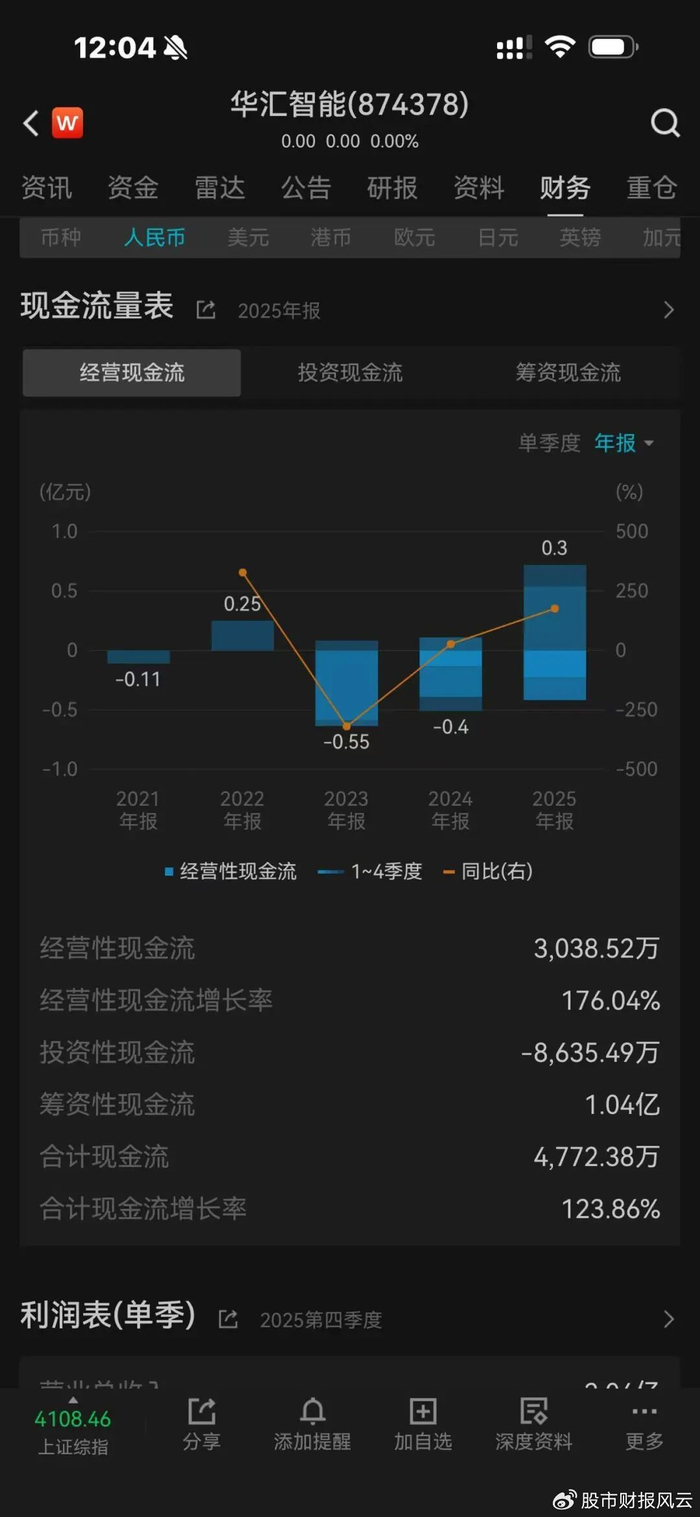
Task: Add the stock via 加自选
Action: (423, 1423)
